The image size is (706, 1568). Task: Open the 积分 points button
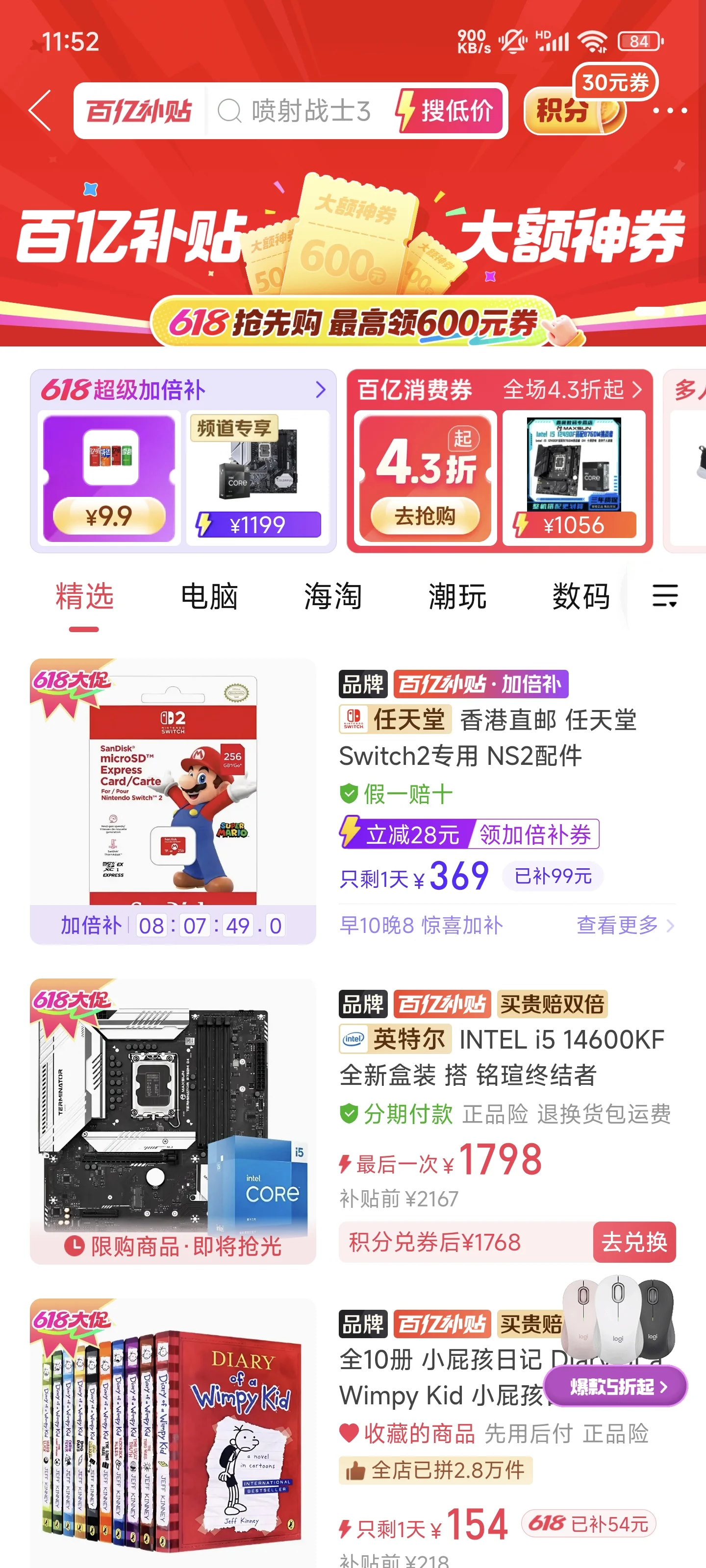[x=573, y=111]
